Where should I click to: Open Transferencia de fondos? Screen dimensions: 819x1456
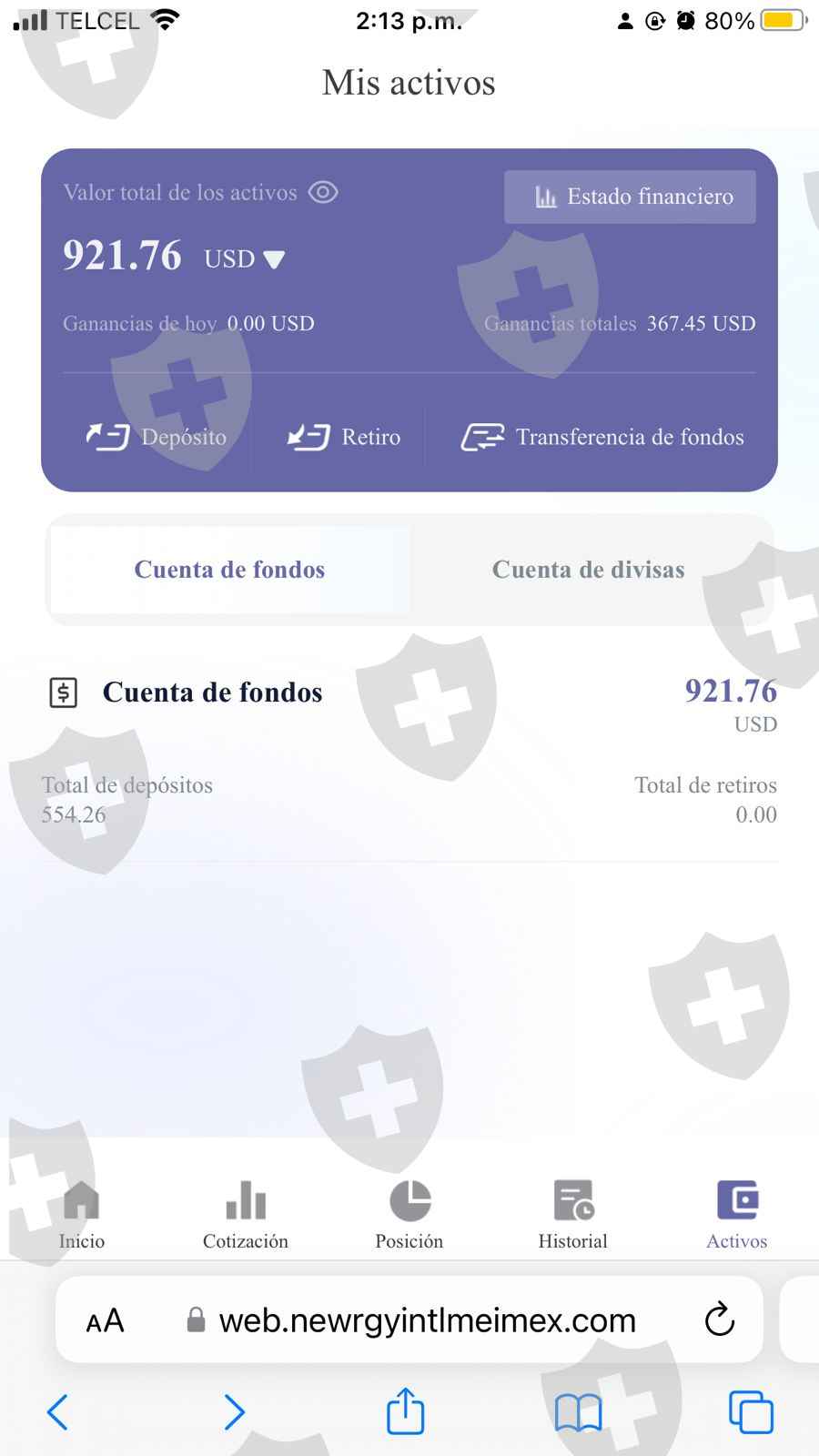point(602,438)
